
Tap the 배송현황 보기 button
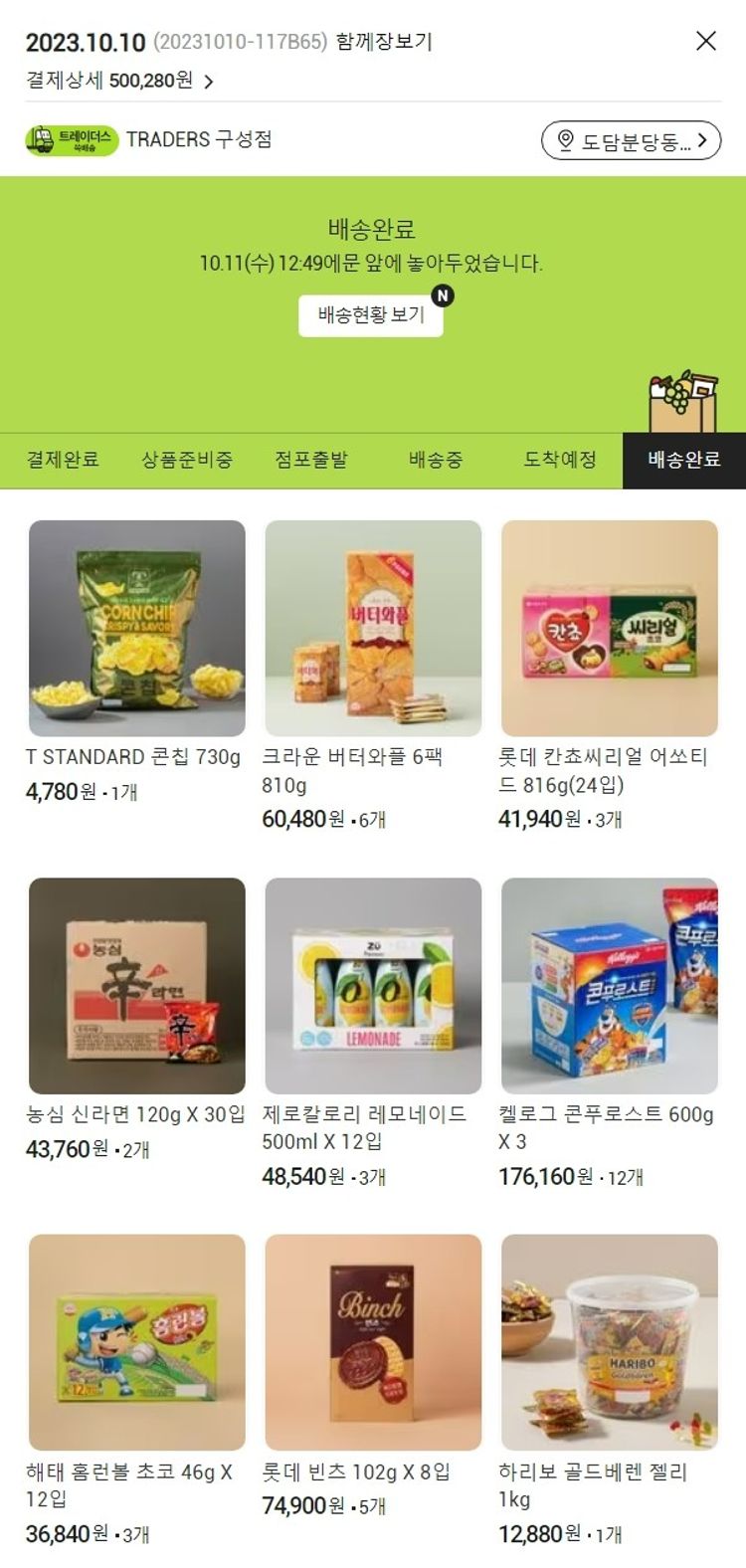pos(371,315)
